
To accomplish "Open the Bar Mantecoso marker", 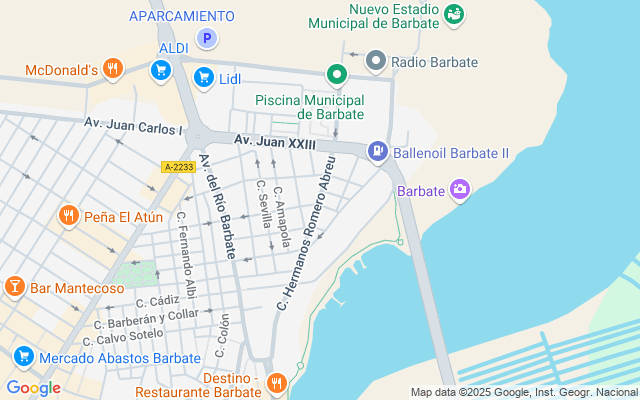I will point(15,288).
